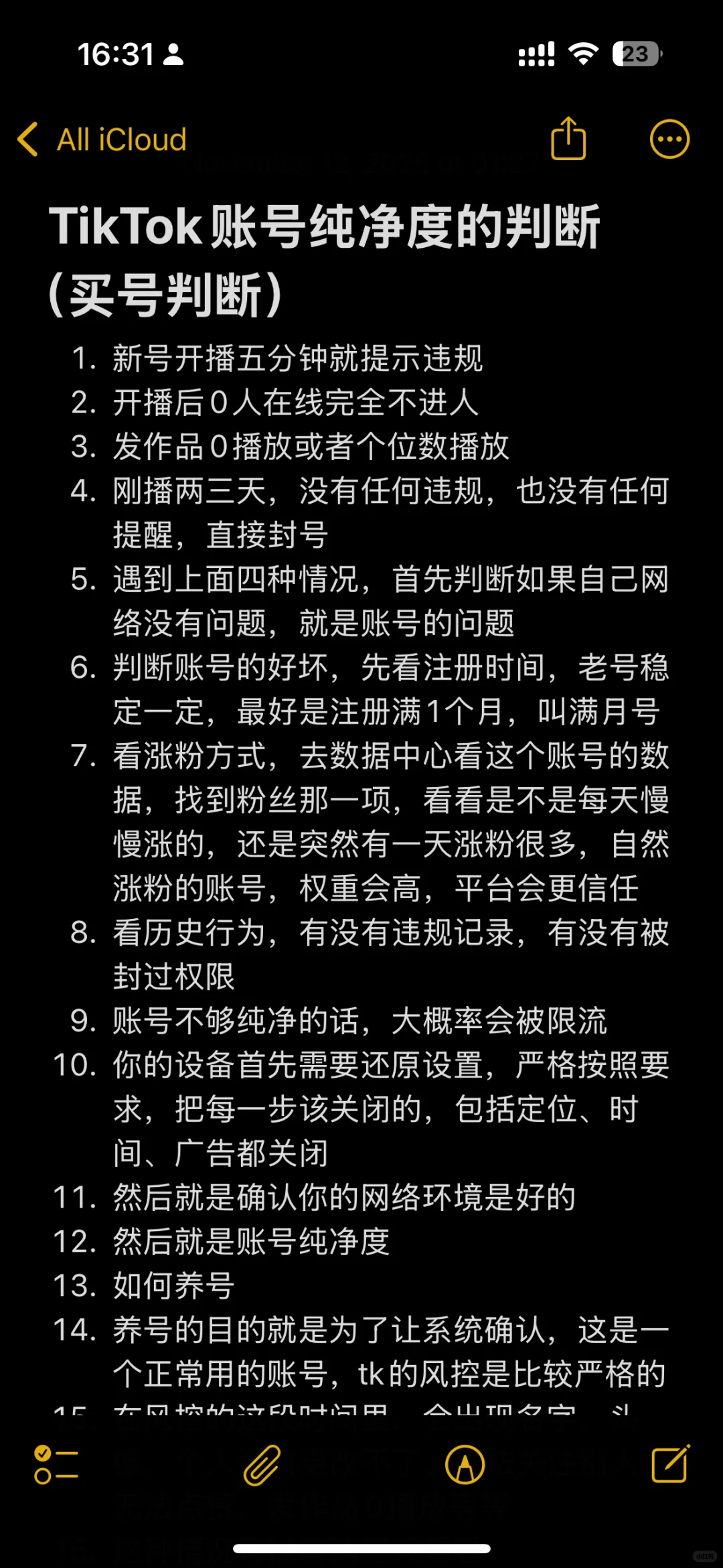Screen dimensions: 723x1568
Task: Go back to All iCloud folder
Action: tap(102, 139)
